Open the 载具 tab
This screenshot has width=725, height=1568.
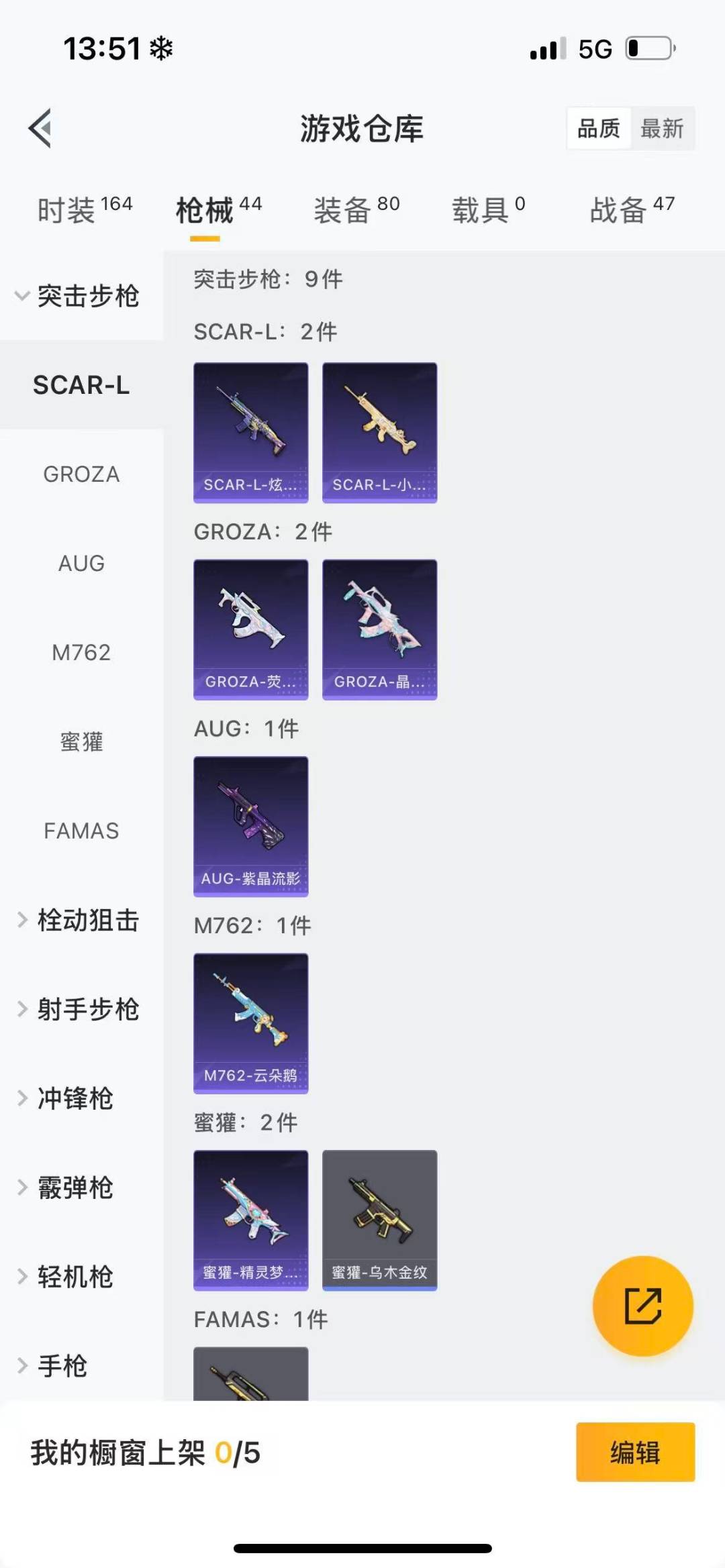click(x=488, y=209)
